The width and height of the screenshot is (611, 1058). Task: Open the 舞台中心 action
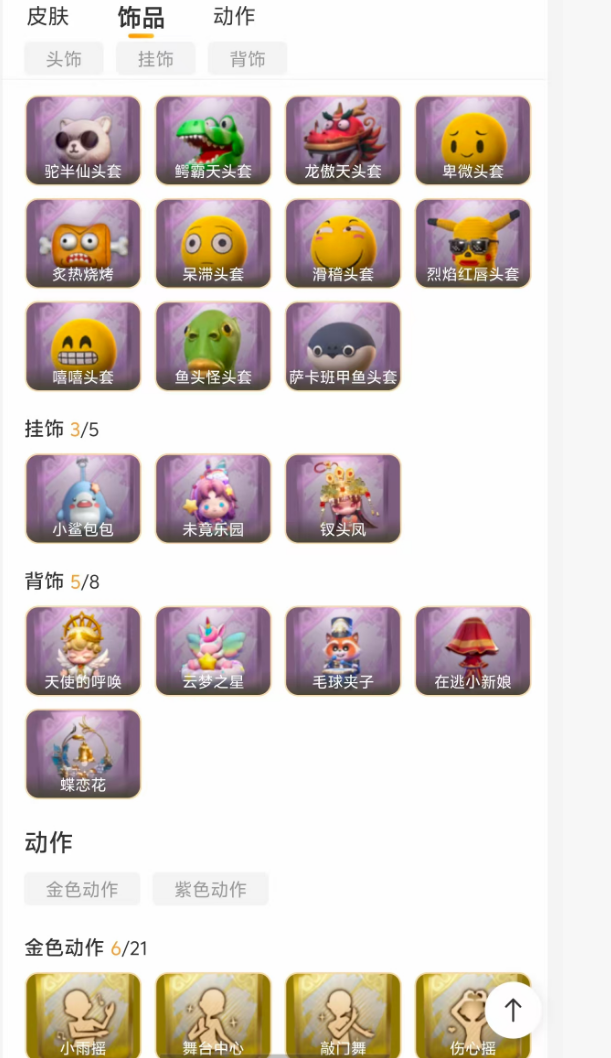213,1015
